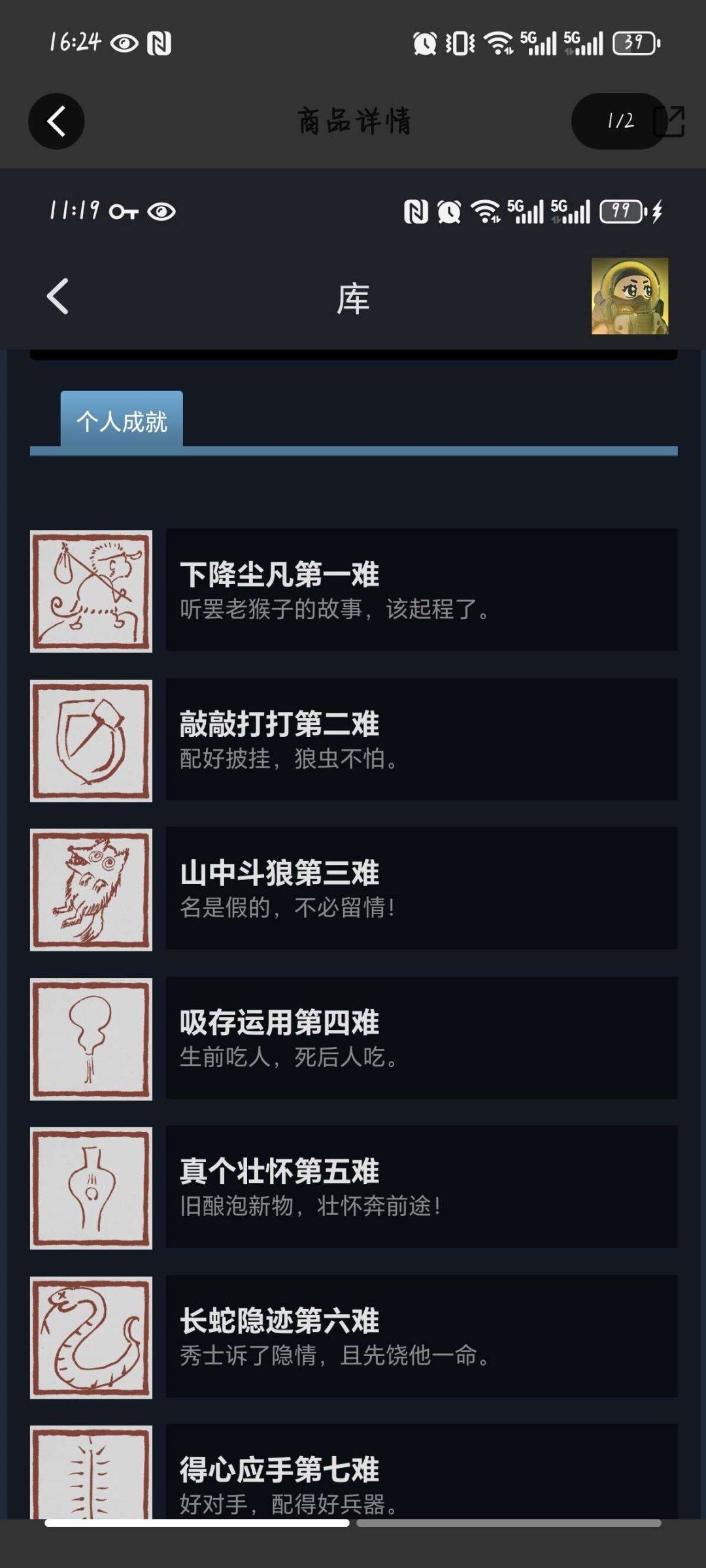Click the back arrow at the top left
The width and height of the screenshot is (706, 1568).
[x=56, y=121]
